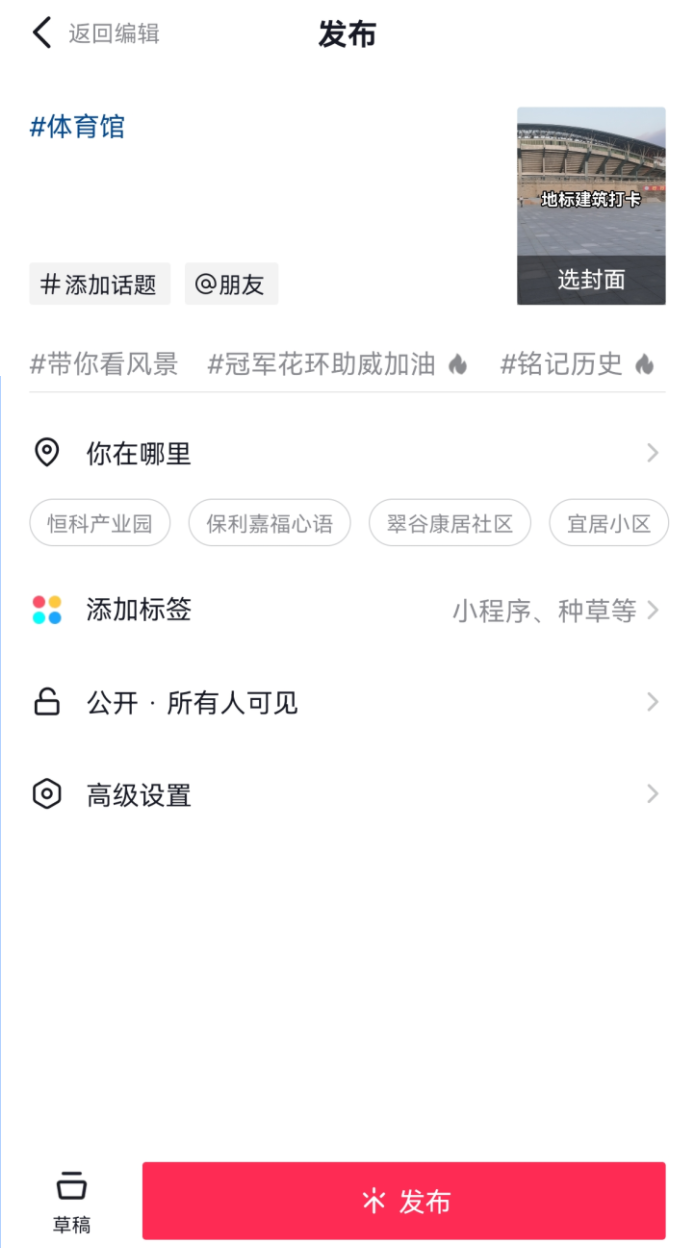Tap the 宜居小区 location chip
This screenshot has height=1248, width=676.
tap(608, 523)
